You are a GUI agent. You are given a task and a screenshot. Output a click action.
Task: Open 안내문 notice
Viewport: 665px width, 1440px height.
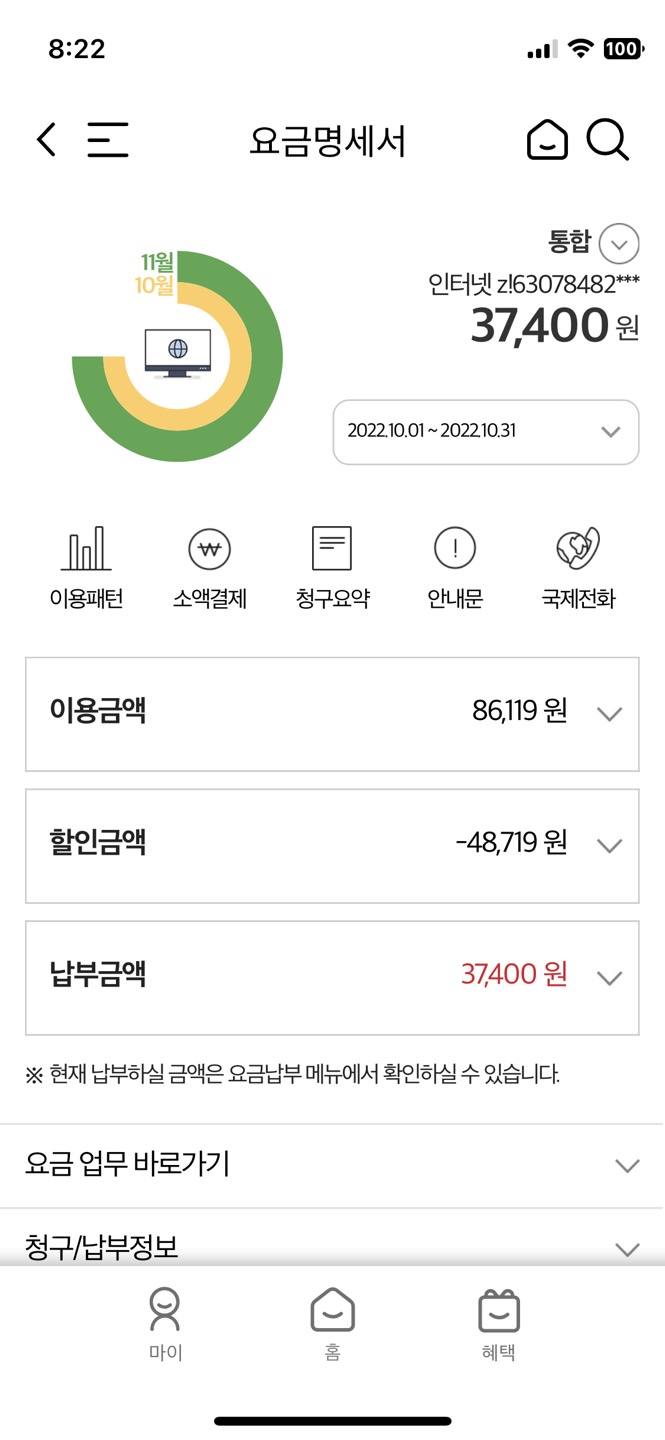pos(455,567)
